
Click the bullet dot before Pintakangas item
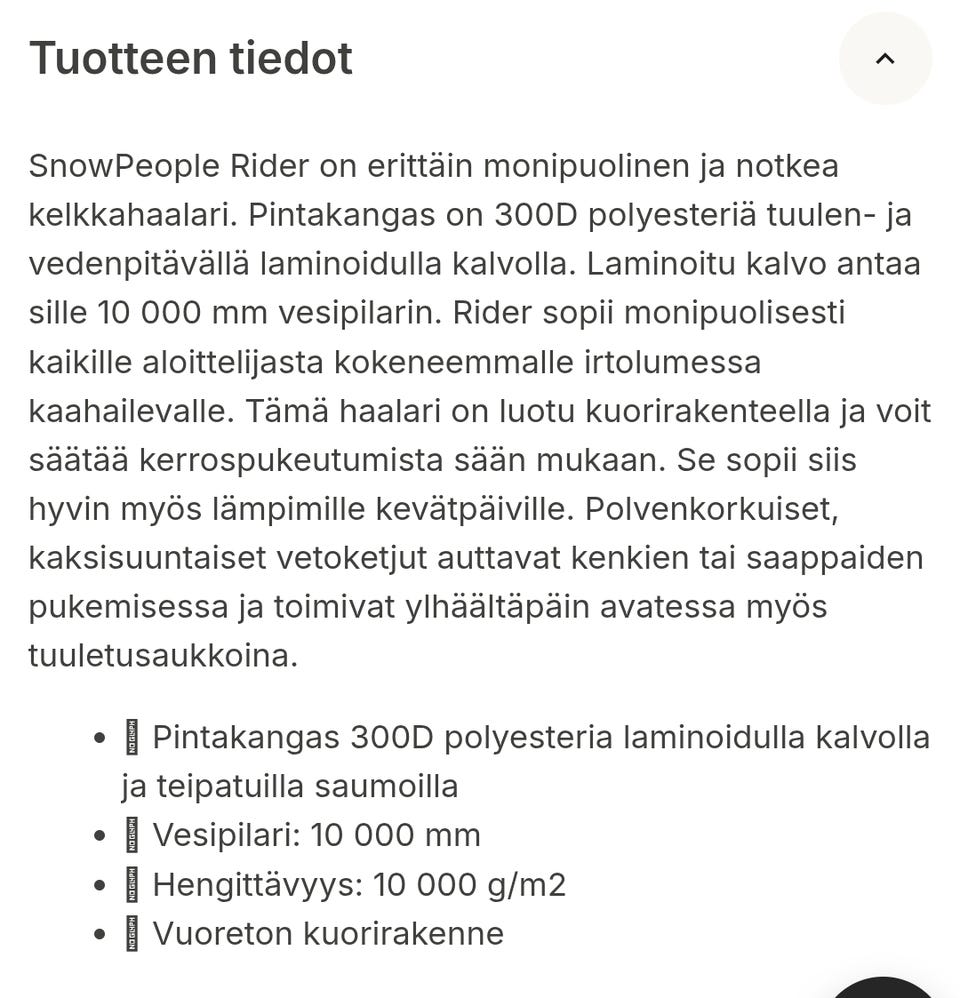coord(98,739)
